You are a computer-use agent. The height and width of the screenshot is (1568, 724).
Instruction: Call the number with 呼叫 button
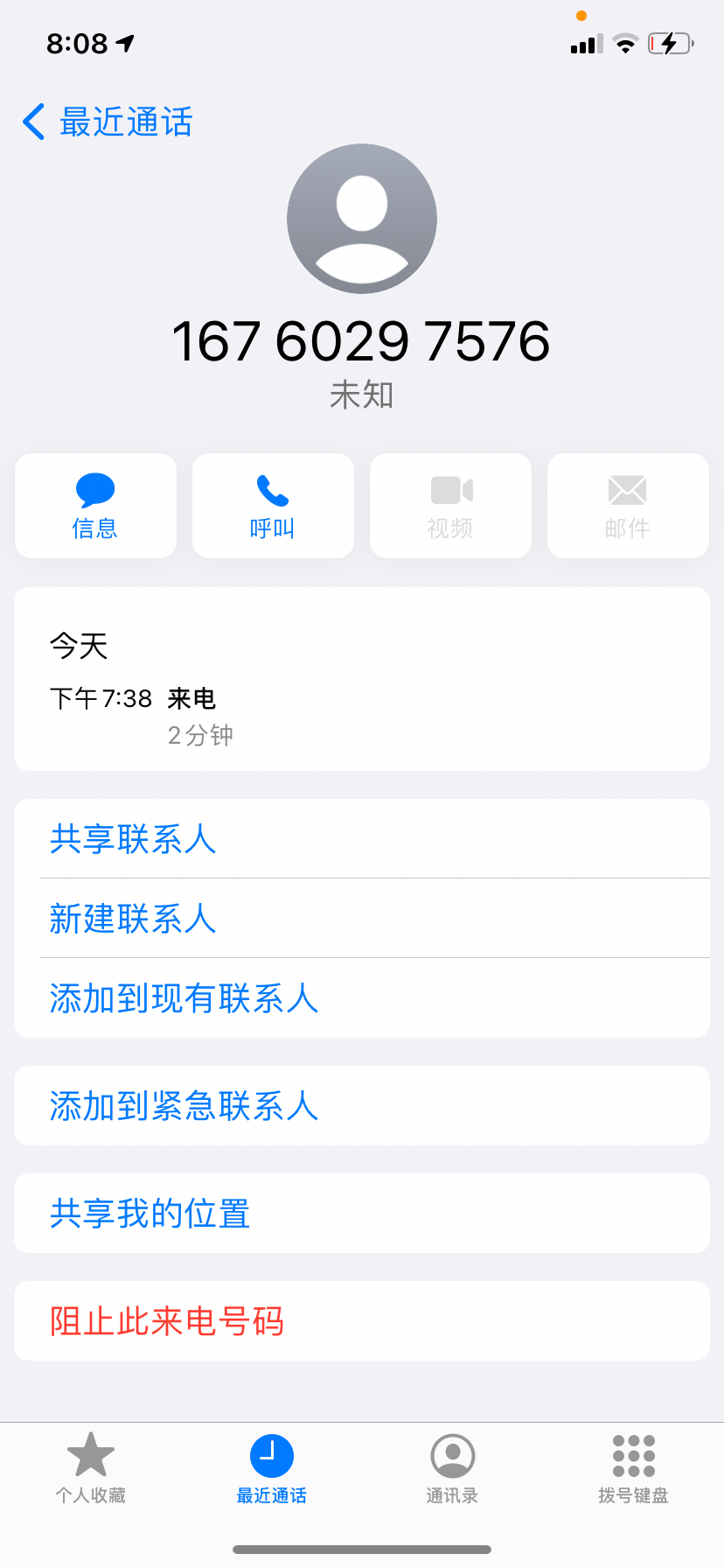coord(273,506)
